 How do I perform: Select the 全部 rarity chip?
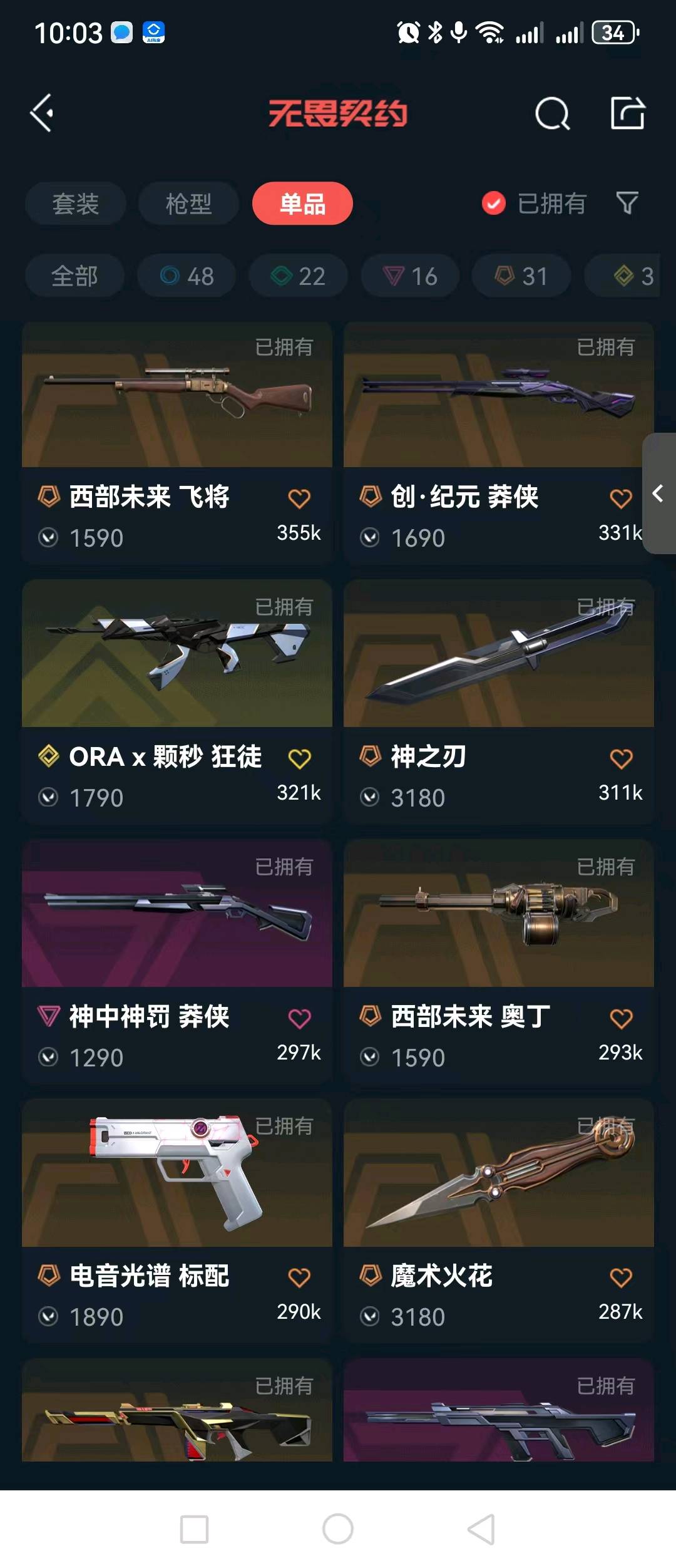[x=74, y=276]
